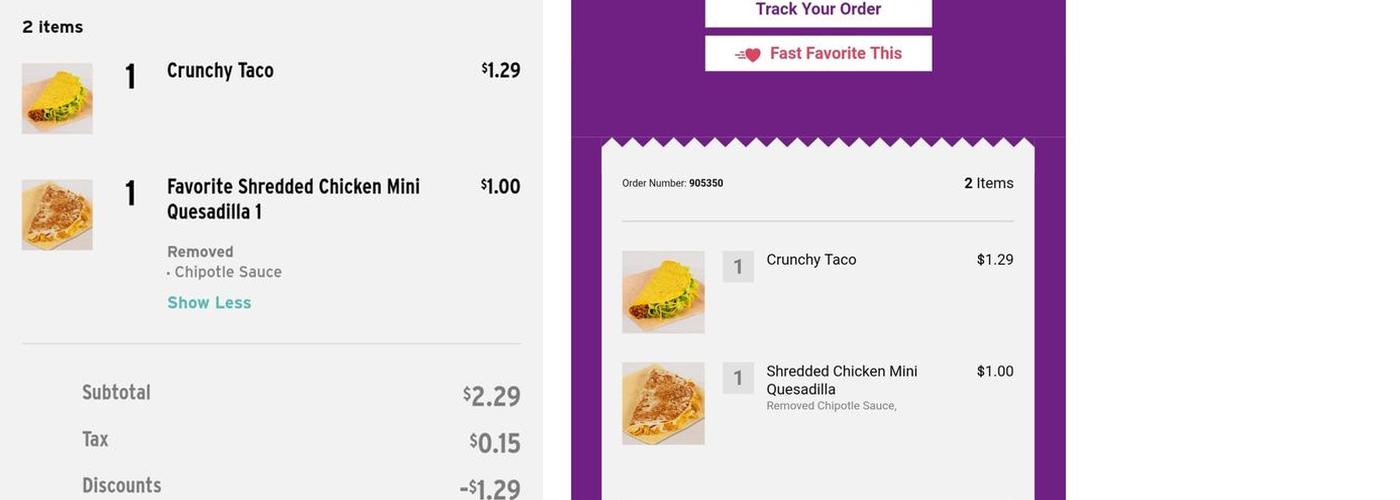Image resolution: width=1400 pixels, height=500 pixels.
Task: Collapse details with Show Less
Action: (209, 302)
